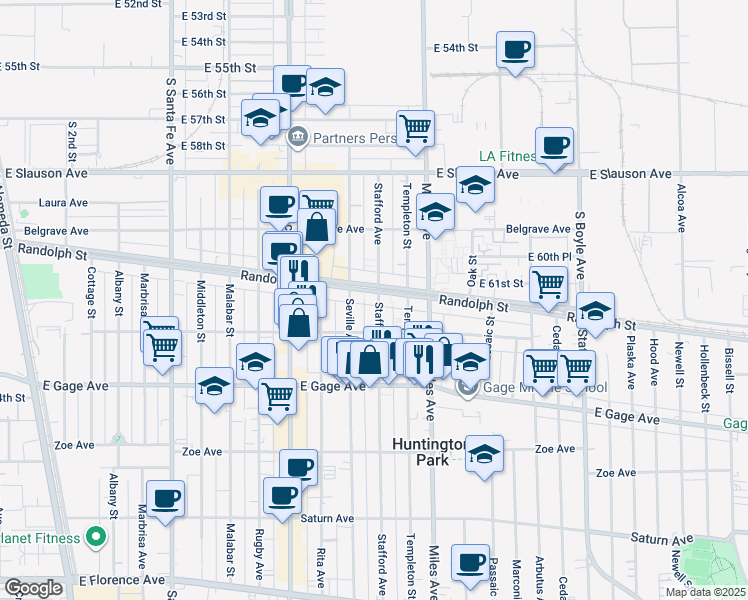
Task: Open the coffee marker beside LA Fitness
Action: [x=554, y=147]
